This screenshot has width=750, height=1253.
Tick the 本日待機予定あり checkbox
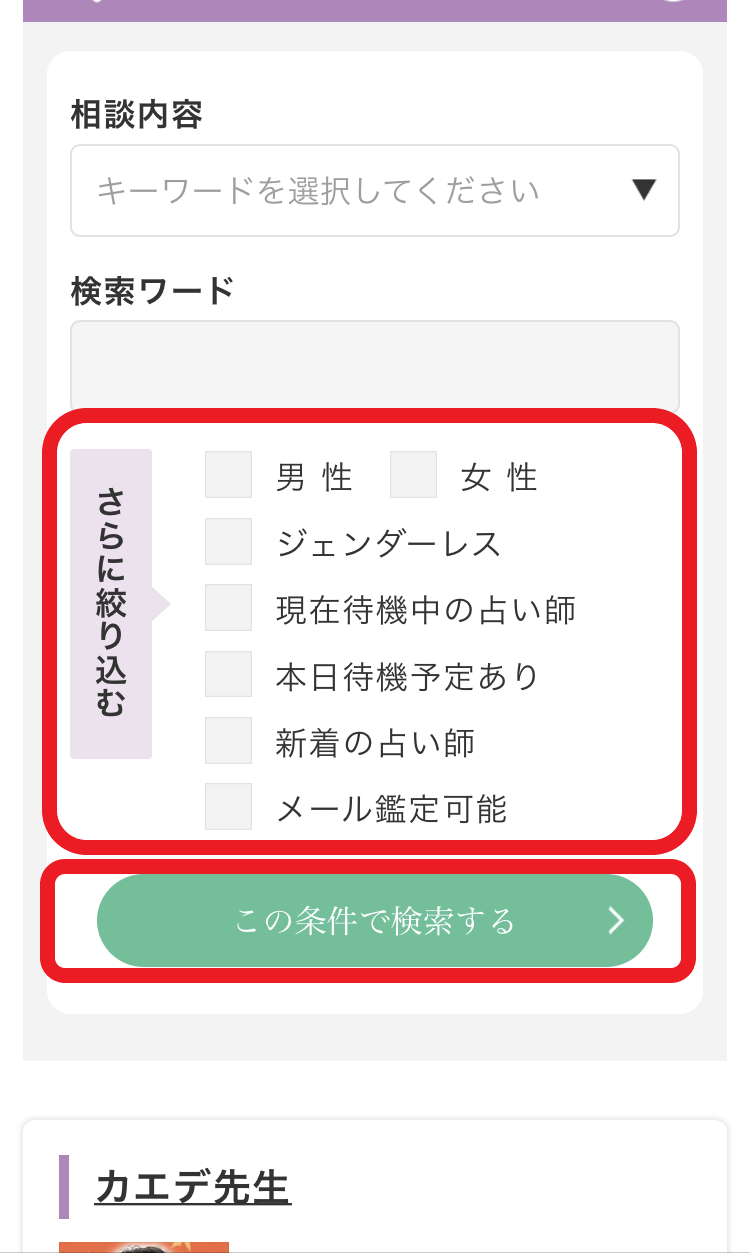228,675
